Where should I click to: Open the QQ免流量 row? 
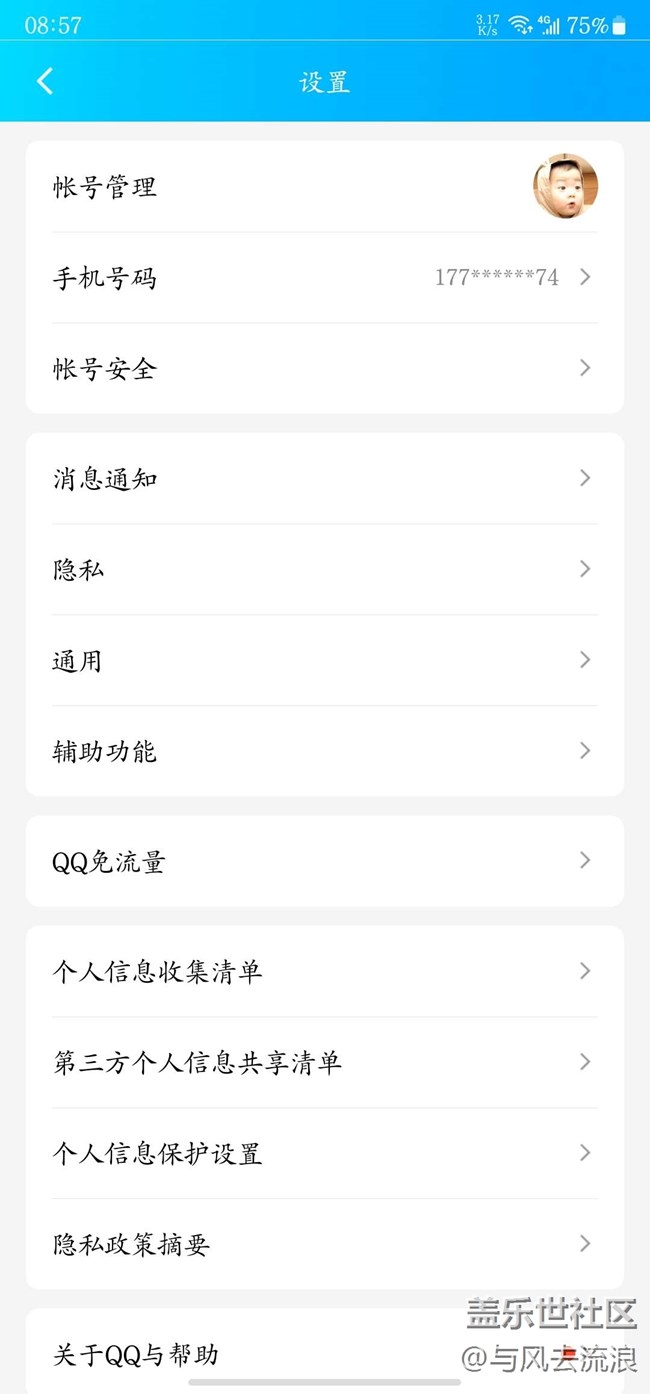click(x=324, y=861)
